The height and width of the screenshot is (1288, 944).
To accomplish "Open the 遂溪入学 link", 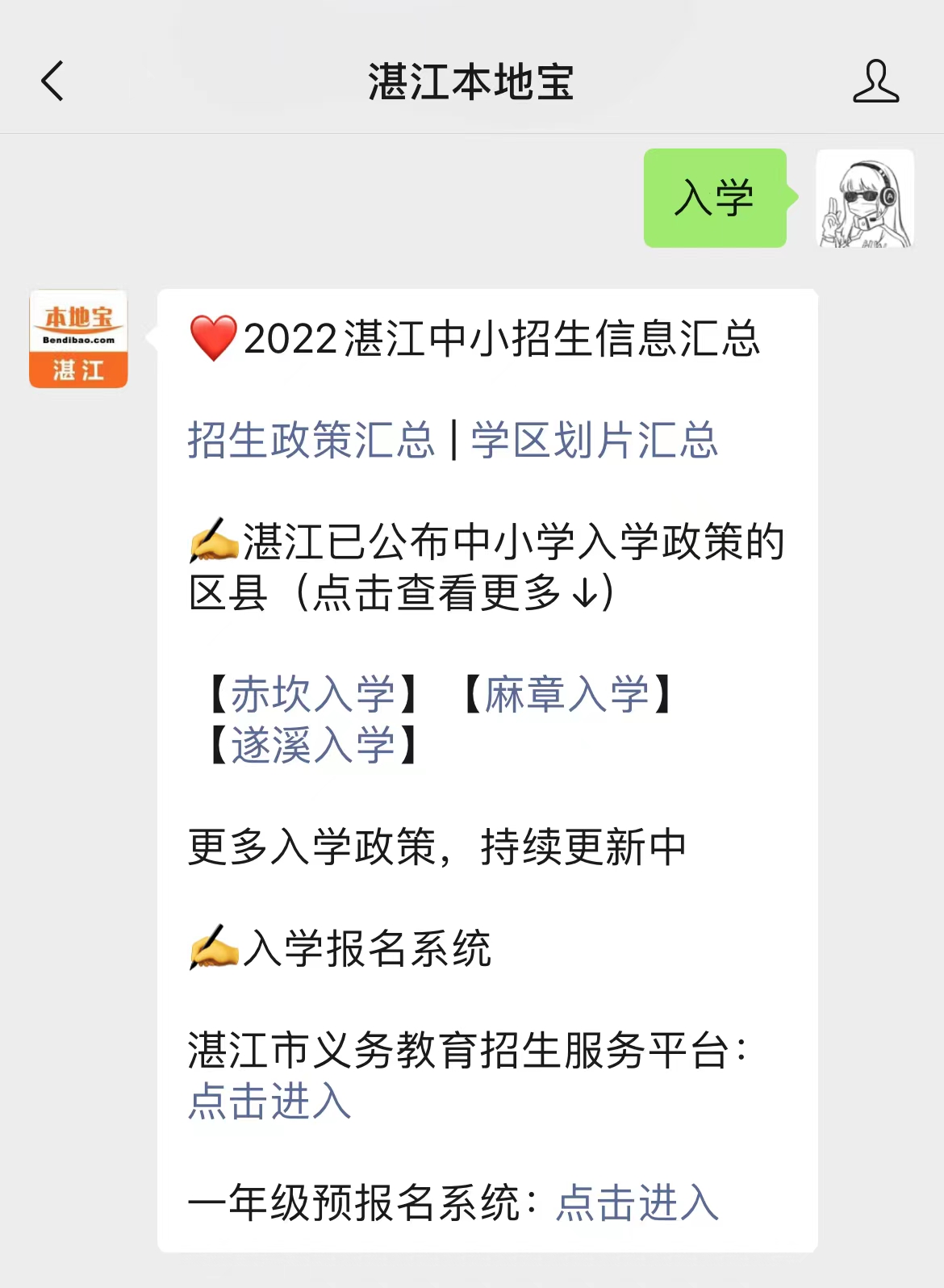I will (x=313, y=745).
